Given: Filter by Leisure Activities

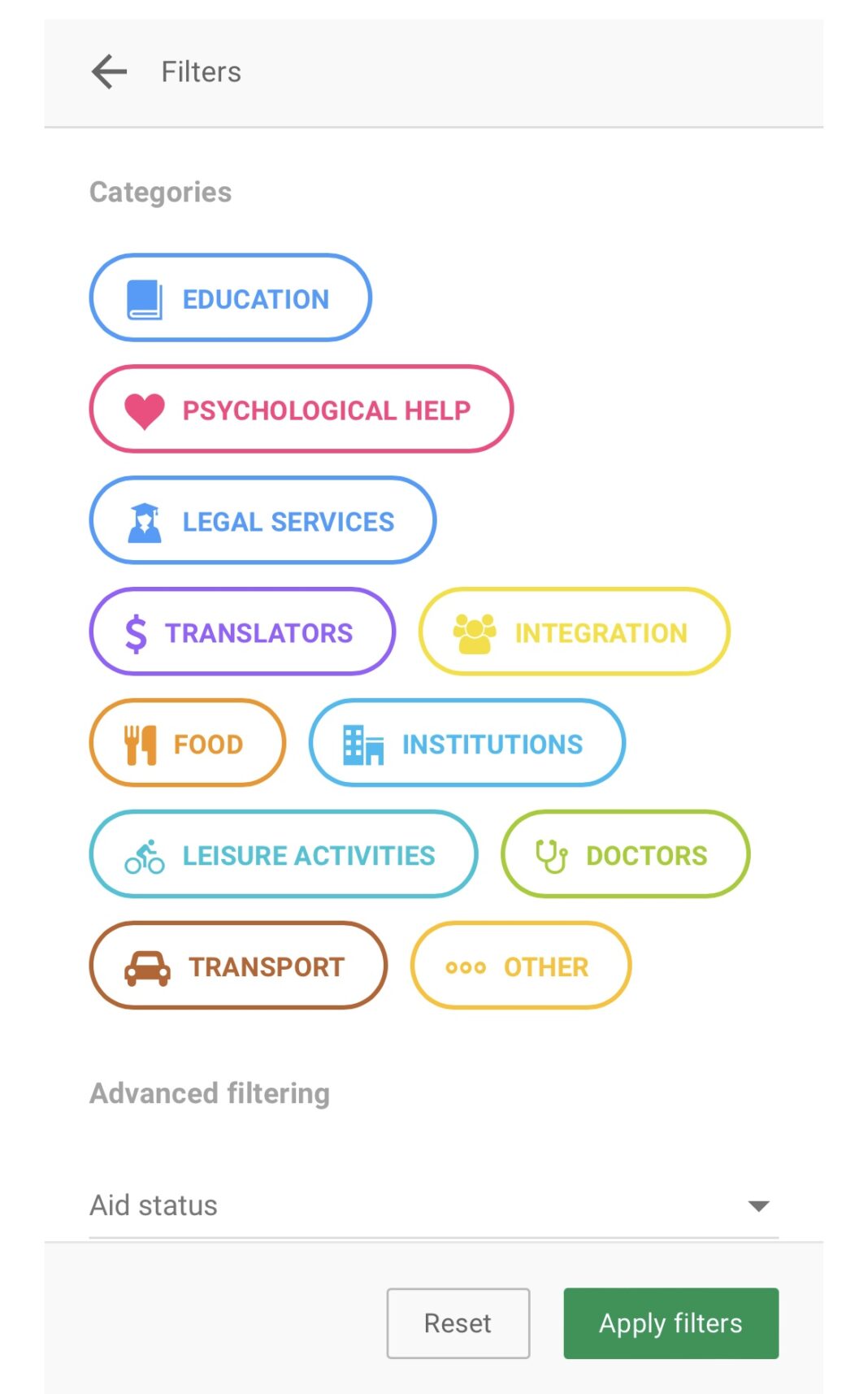Looking at the screenshot, I should tap(284, 854).
